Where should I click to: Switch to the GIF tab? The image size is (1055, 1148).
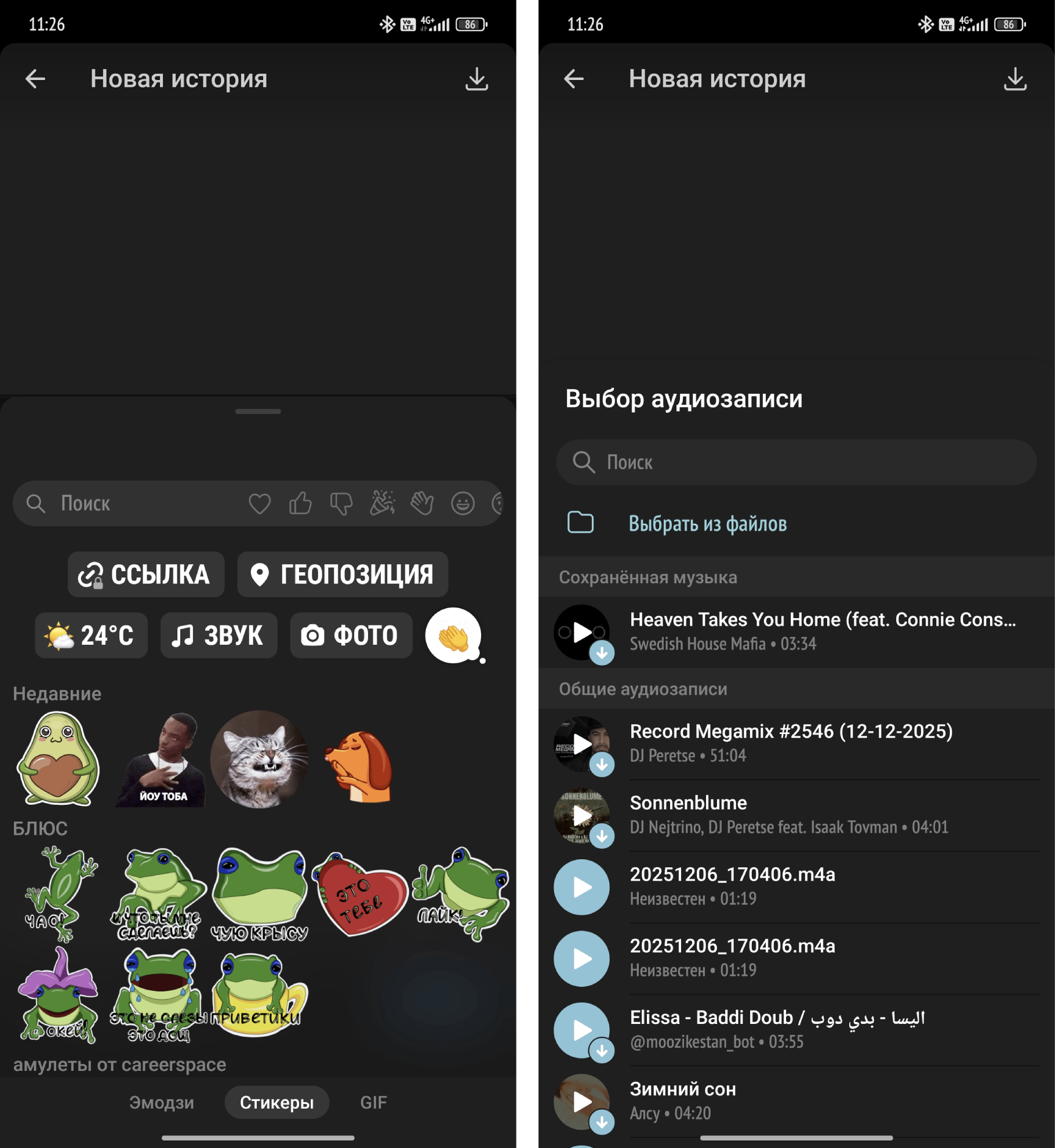[x=373, y=1102]
